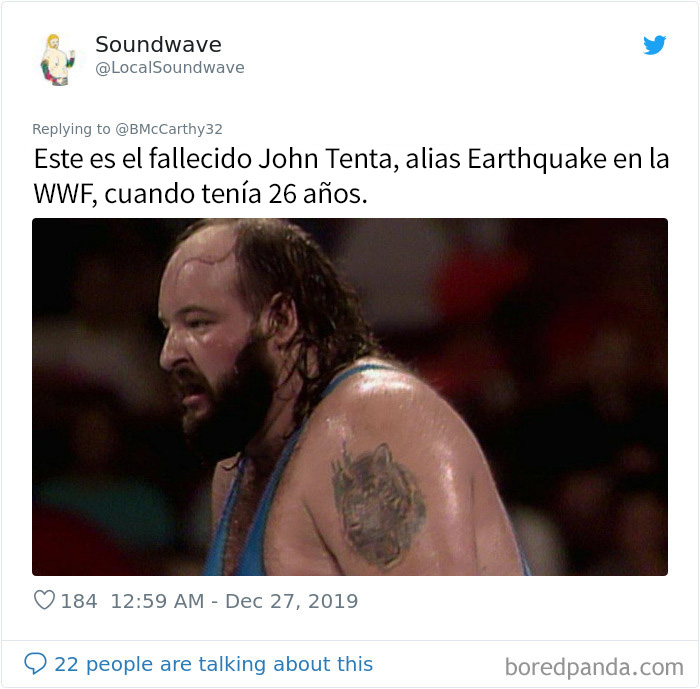Viewport: 700px width, 689px height.
Task: Like the tweet with the heart icon
Action: [44, 601]
